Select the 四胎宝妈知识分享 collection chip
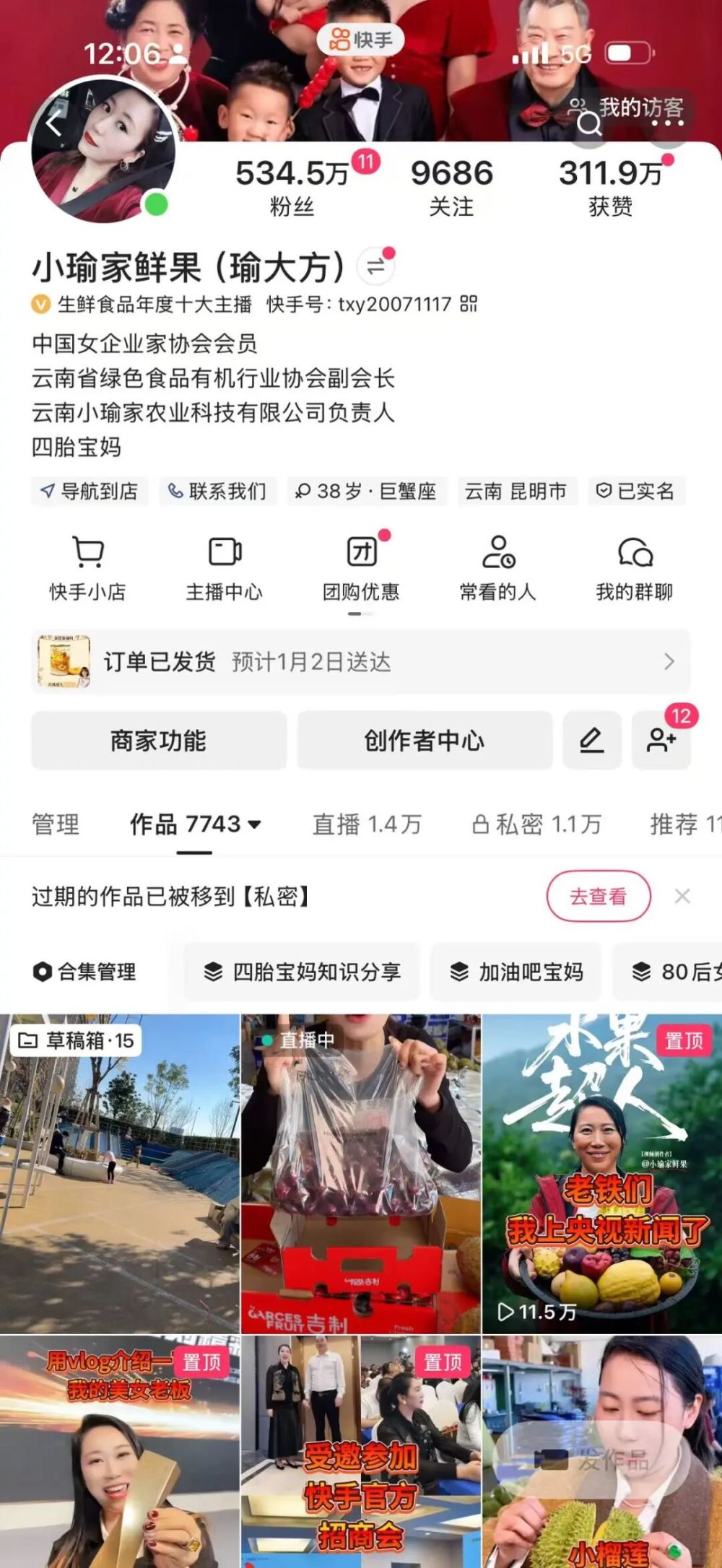 coord(302,972)
